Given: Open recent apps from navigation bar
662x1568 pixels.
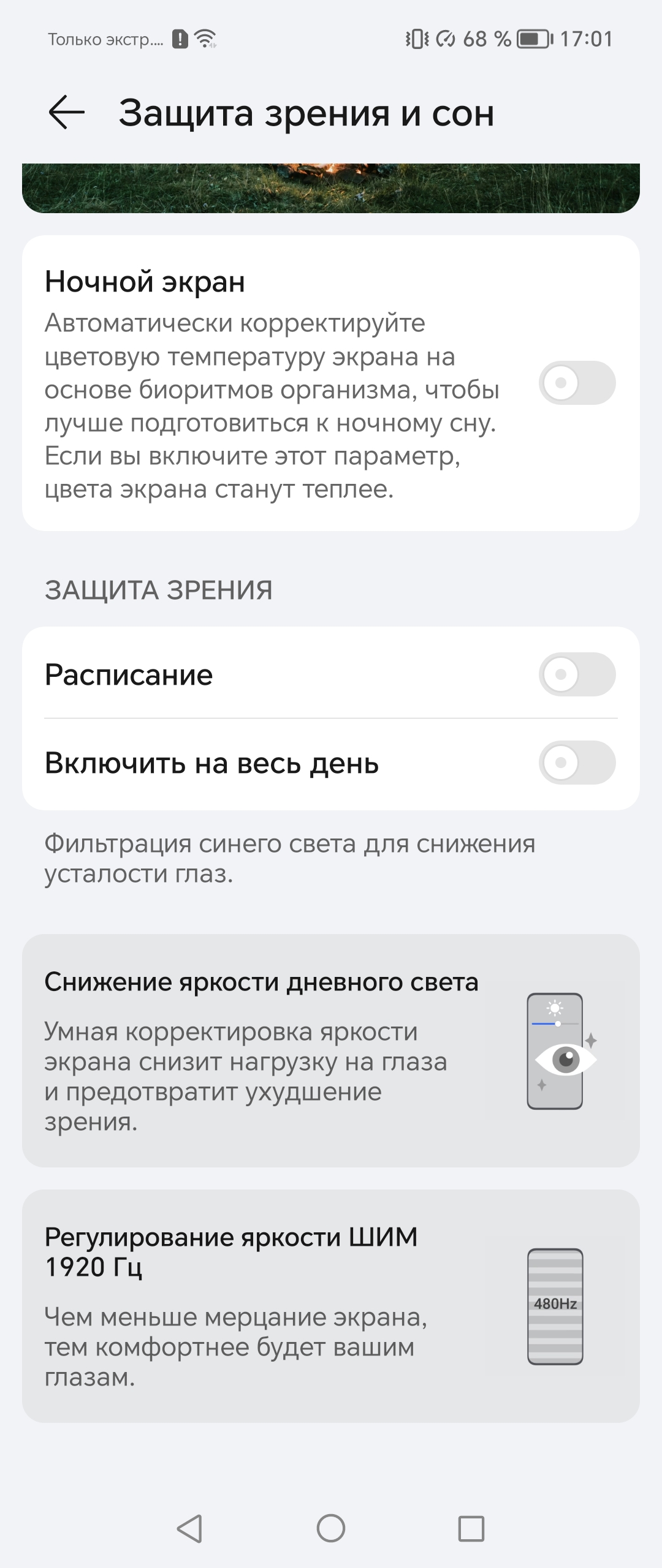Looking at the screenshot, I should pyautogui.click(x=471, y=1528).
